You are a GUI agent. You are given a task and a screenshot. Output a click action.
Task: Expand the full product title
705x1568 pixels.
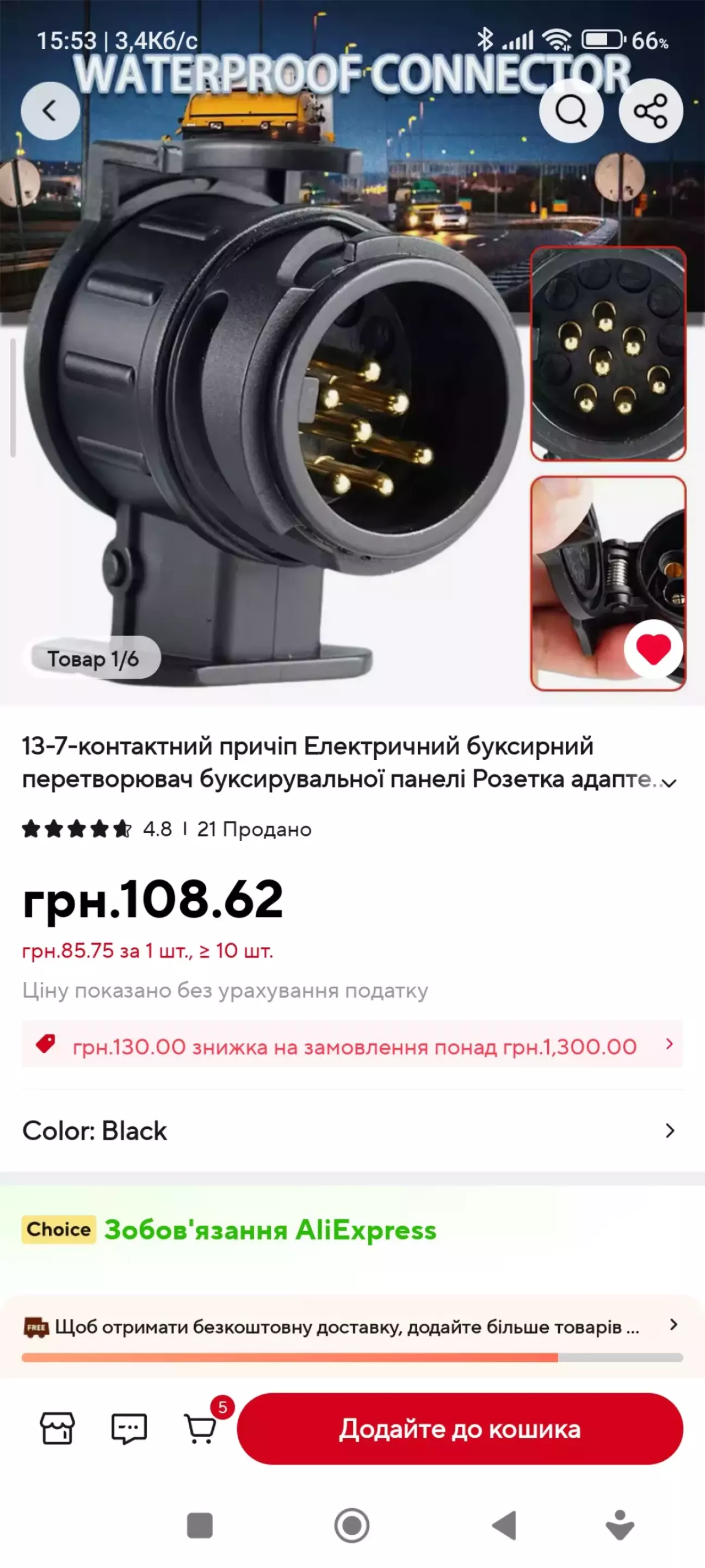tap(669, 783)
